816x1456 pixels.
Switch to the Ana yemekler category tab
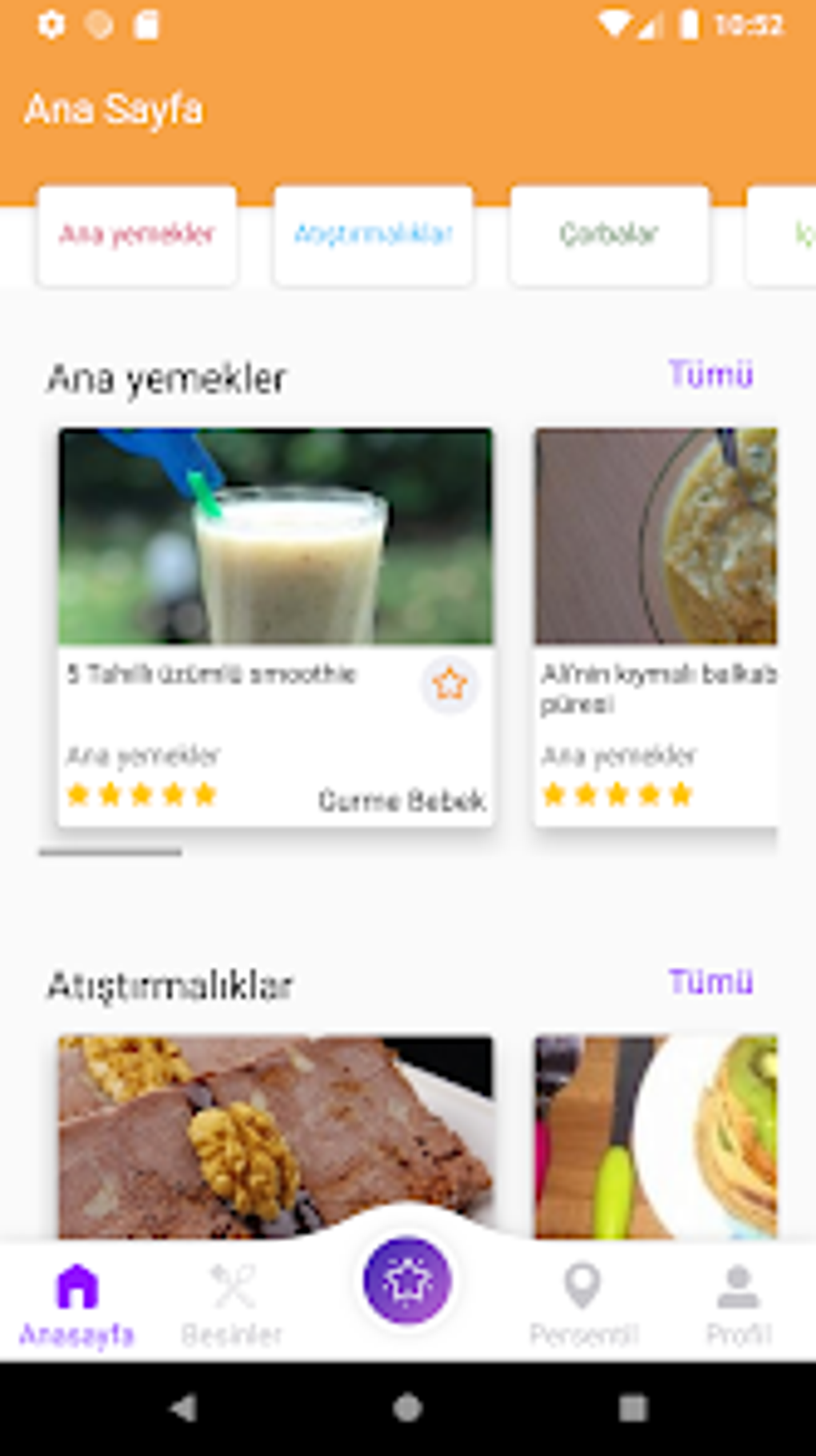pos(136,234)
